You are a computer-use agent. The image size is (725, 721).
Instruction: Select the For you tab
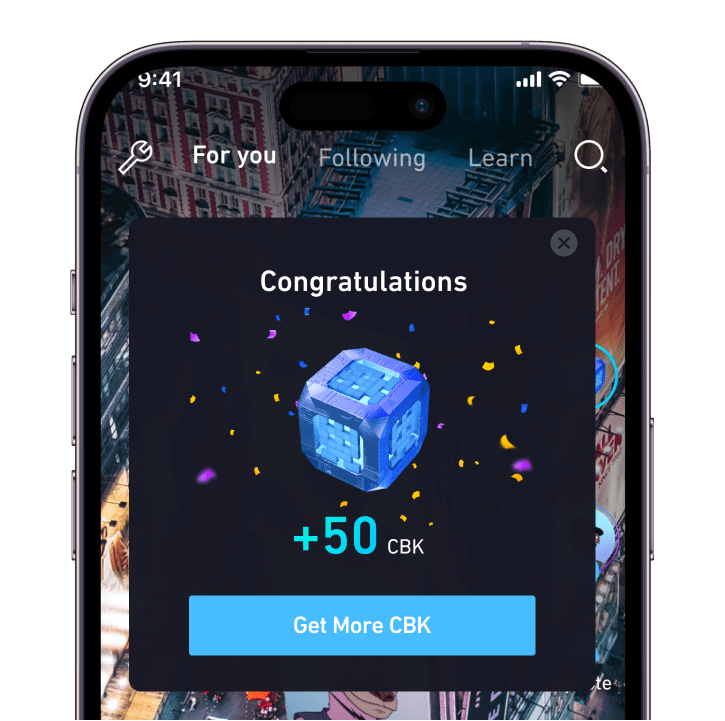(234, 156)
